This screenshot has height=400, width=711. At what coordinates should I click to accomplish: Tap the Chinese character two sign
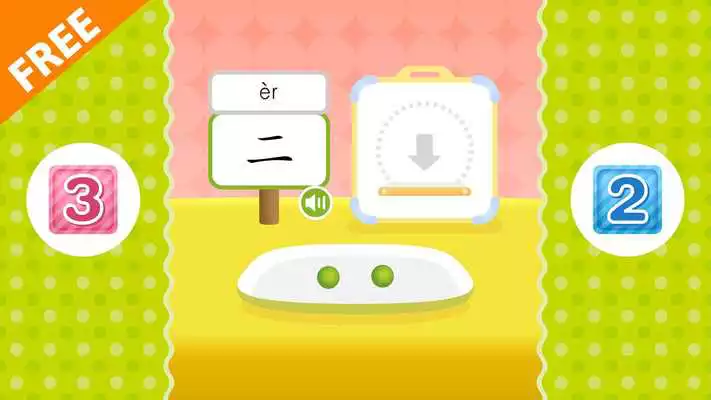(x=268, y=150)
